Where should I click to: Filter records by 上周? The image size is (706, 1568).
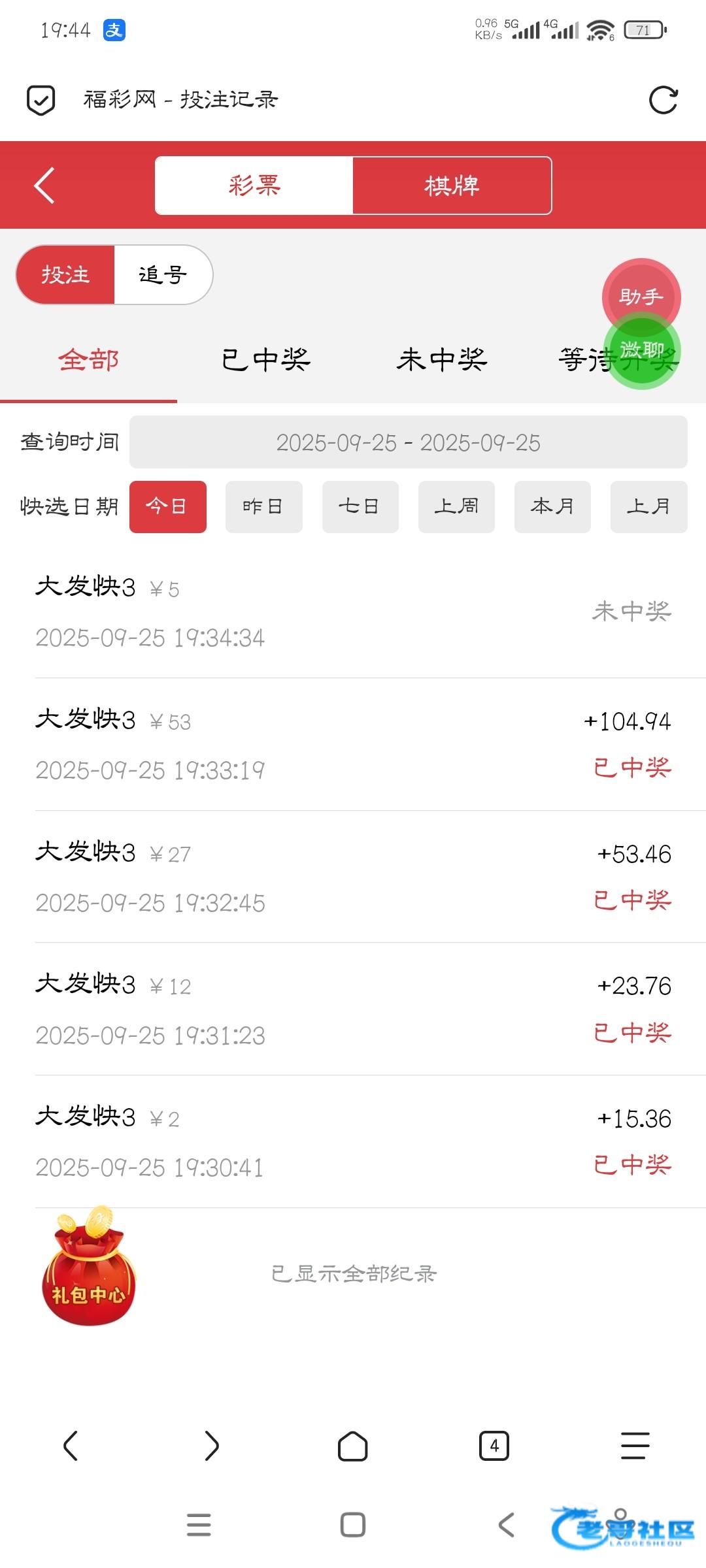tap(456, 507)
